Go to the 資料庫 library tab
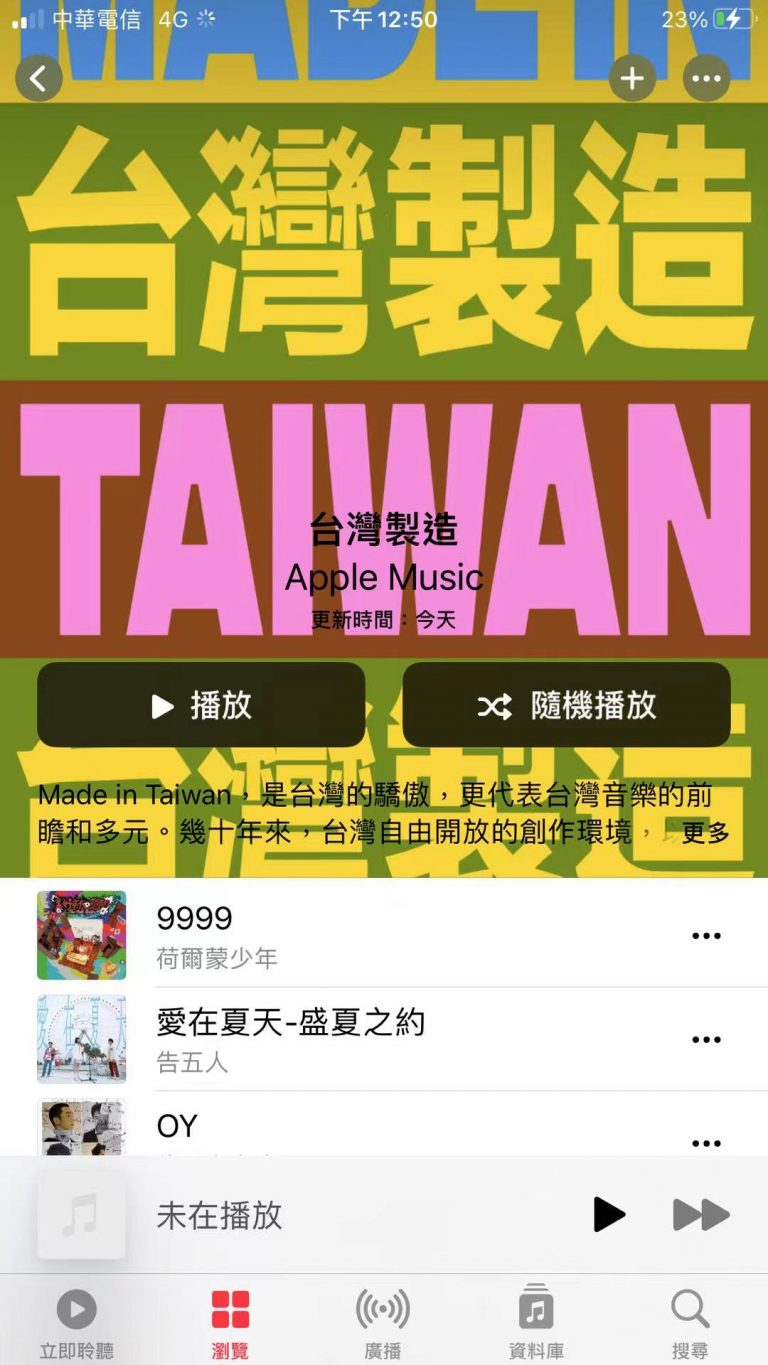The height and width of the screenshot is (1365, 768). (x=536, y=1322)
